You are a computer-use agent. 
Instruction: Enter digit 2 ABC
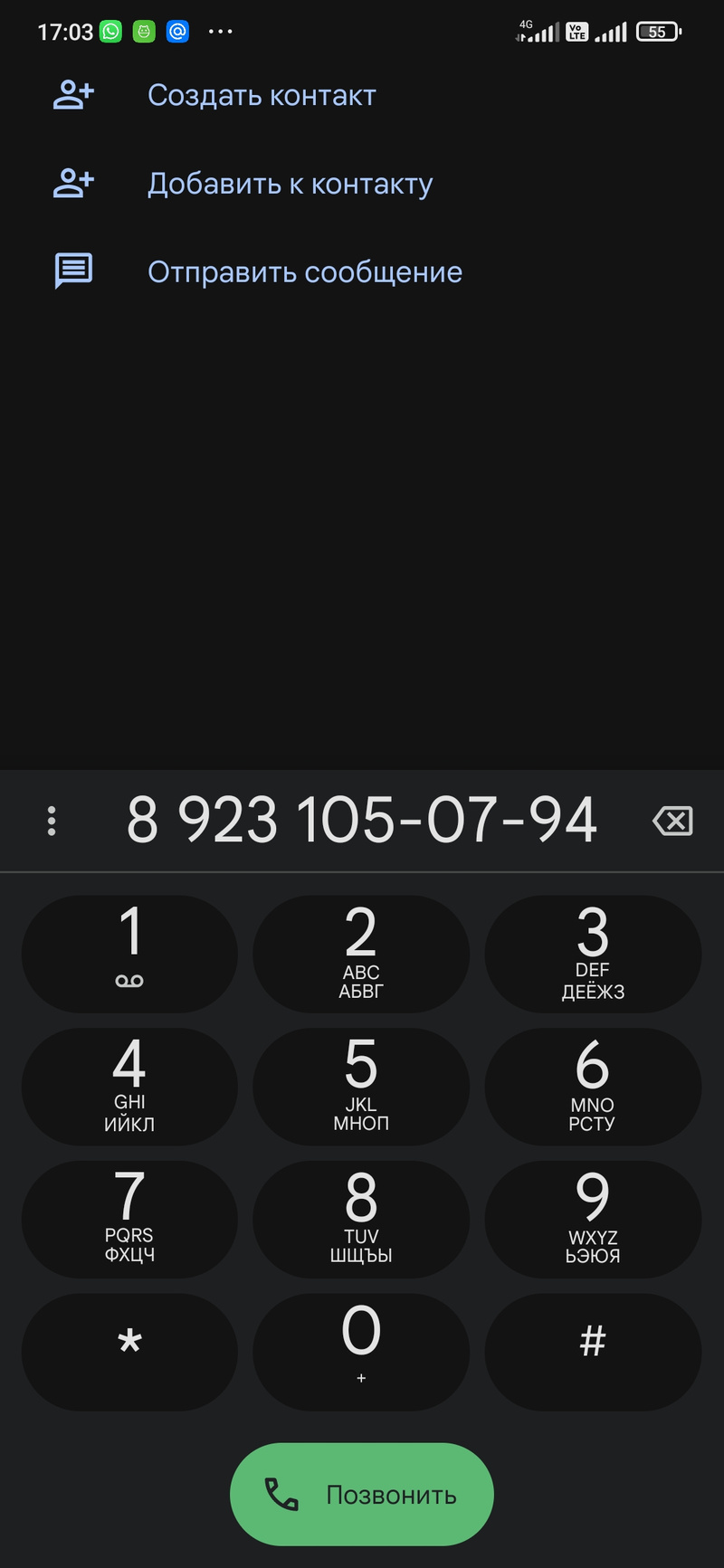click(361, 954)
